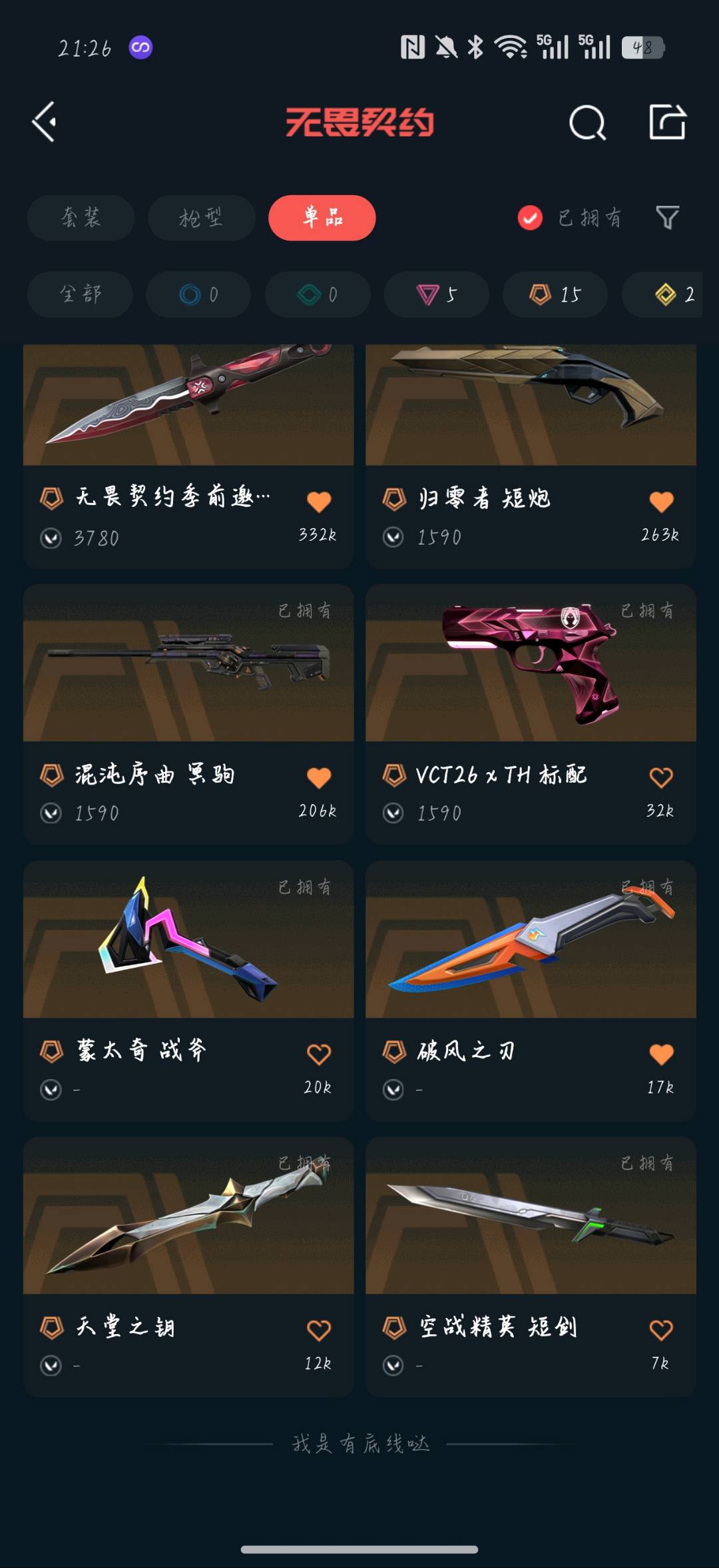Filter by the purple tier chip showing 5
Viewport: 719px width, 1568px height.
point(437,294)
